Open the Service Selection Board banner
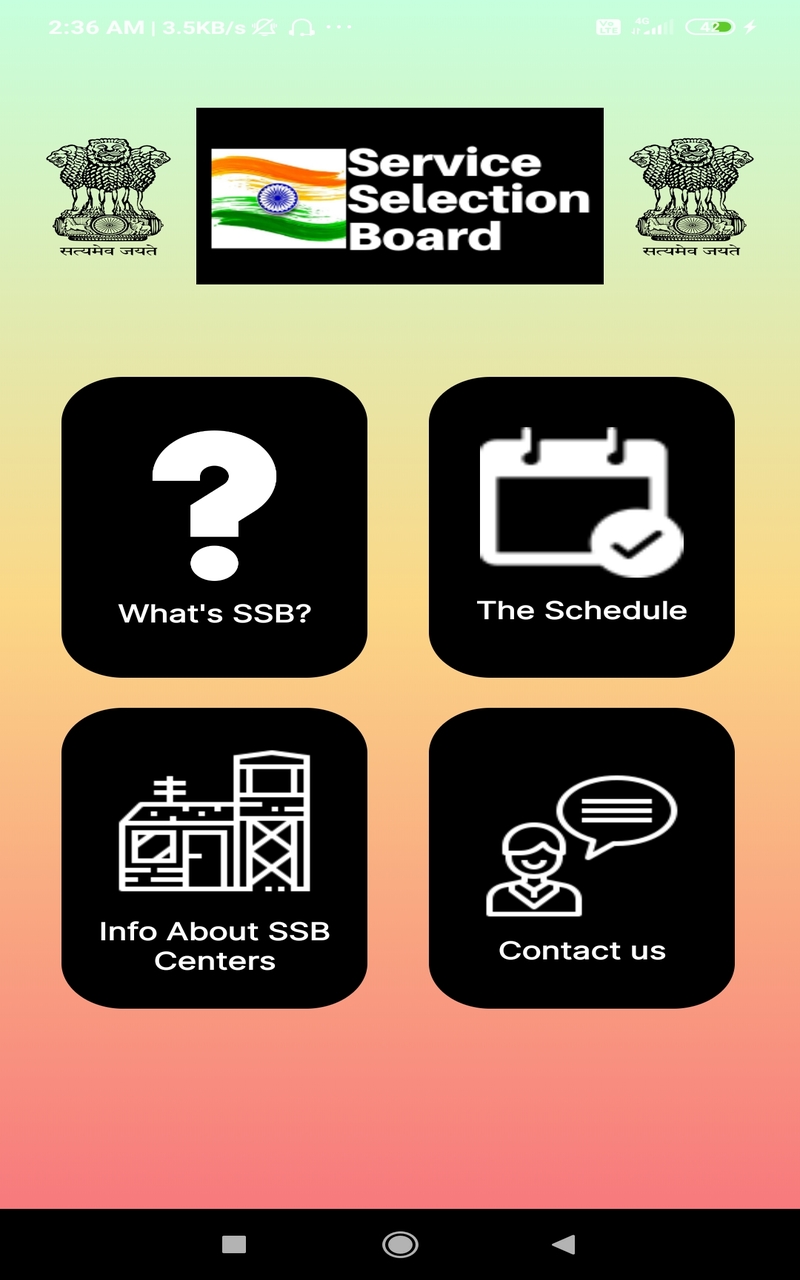This screenshot has width=800, height=1280. point(400,195)
